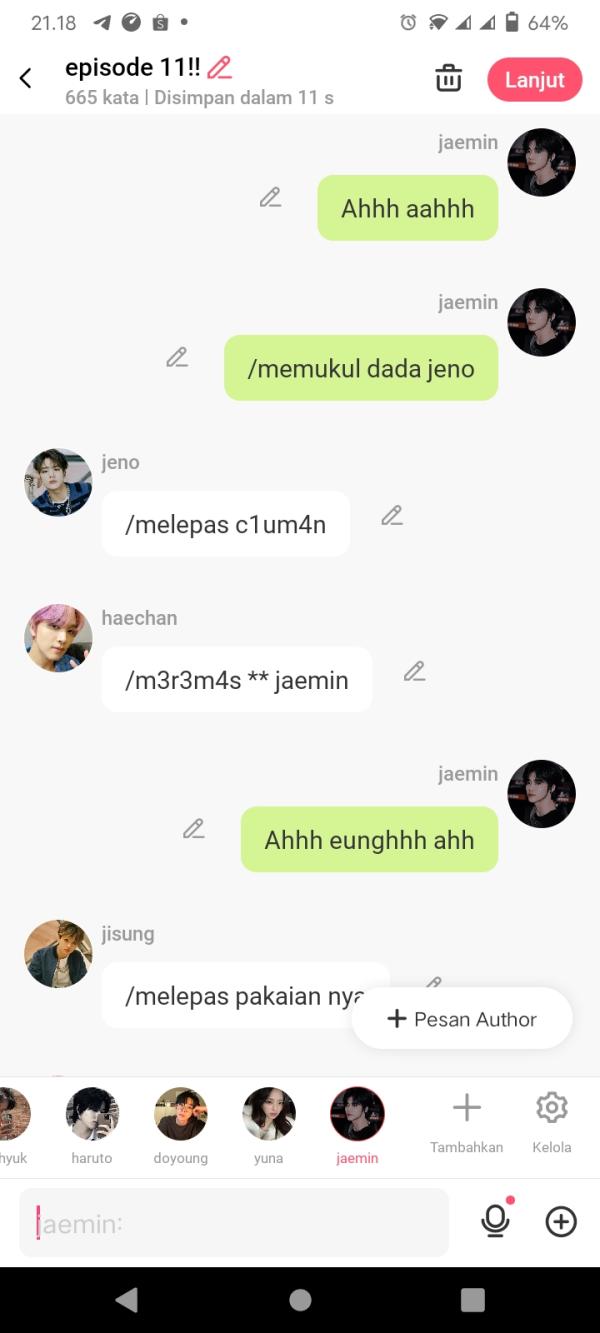This screenshot has height=1333, width=600.
Task: Edit jeno's "/melepas c1um4n" message
Action: point(392,516)
